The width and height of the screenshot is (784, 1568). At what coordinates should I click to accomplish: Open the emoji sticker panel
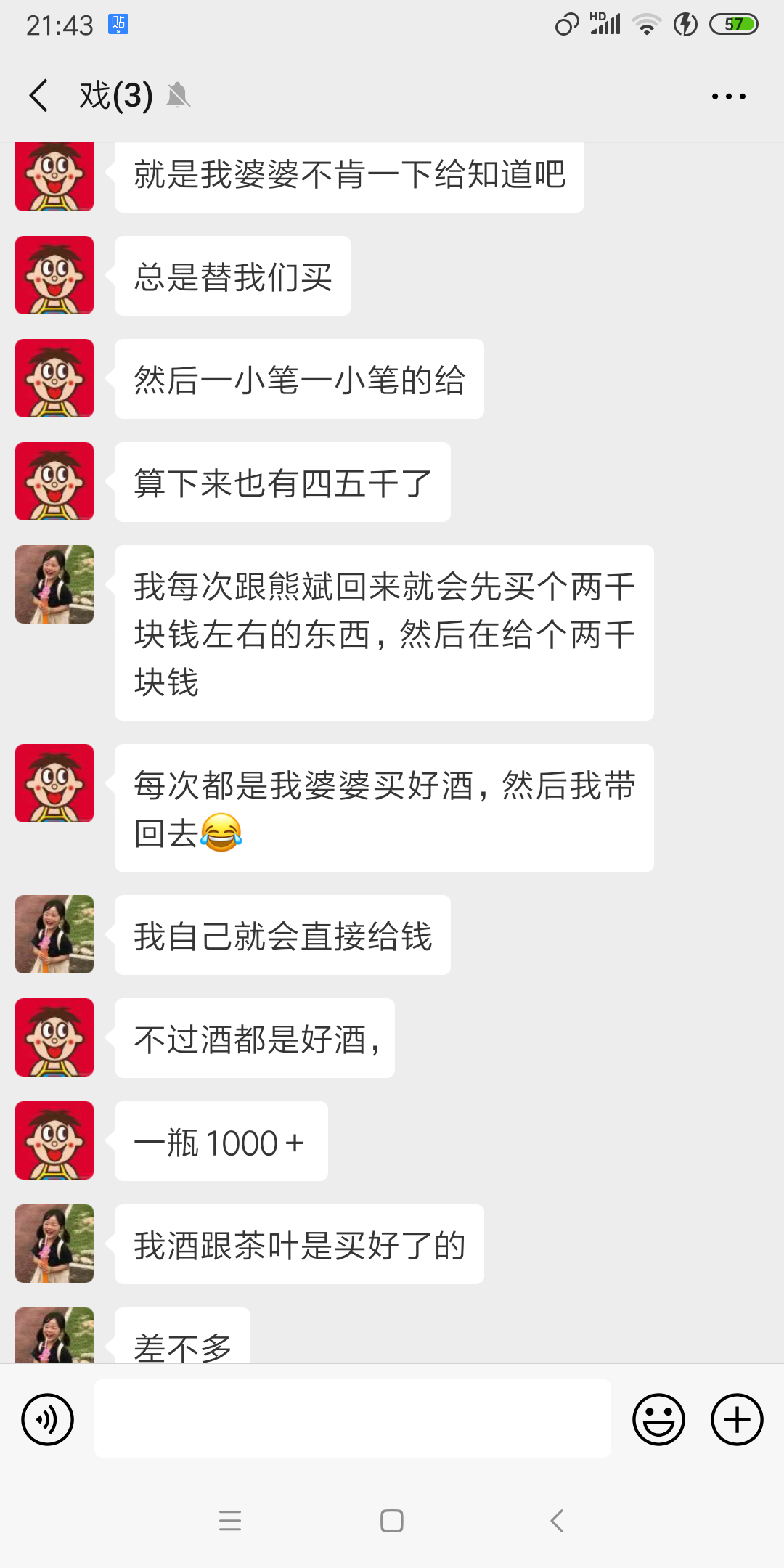[x=658, y=1419]
